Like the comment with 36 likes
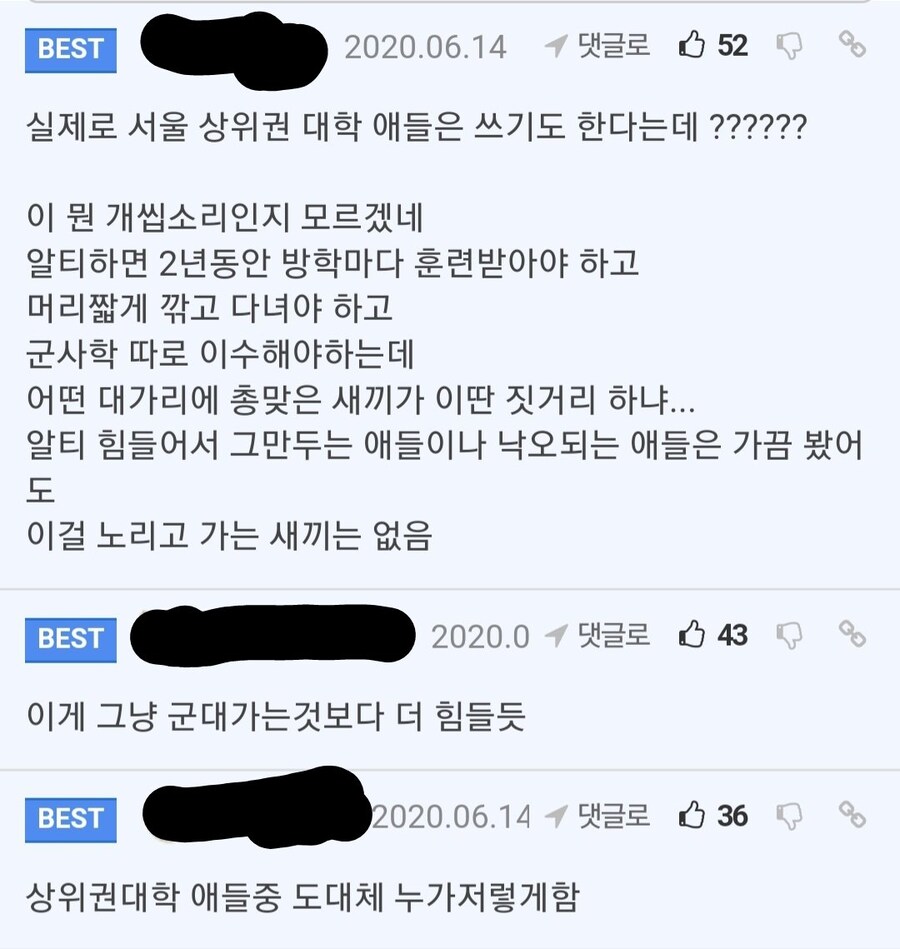Viewport: 900px width, 949px height. click(x=692, y=816)
